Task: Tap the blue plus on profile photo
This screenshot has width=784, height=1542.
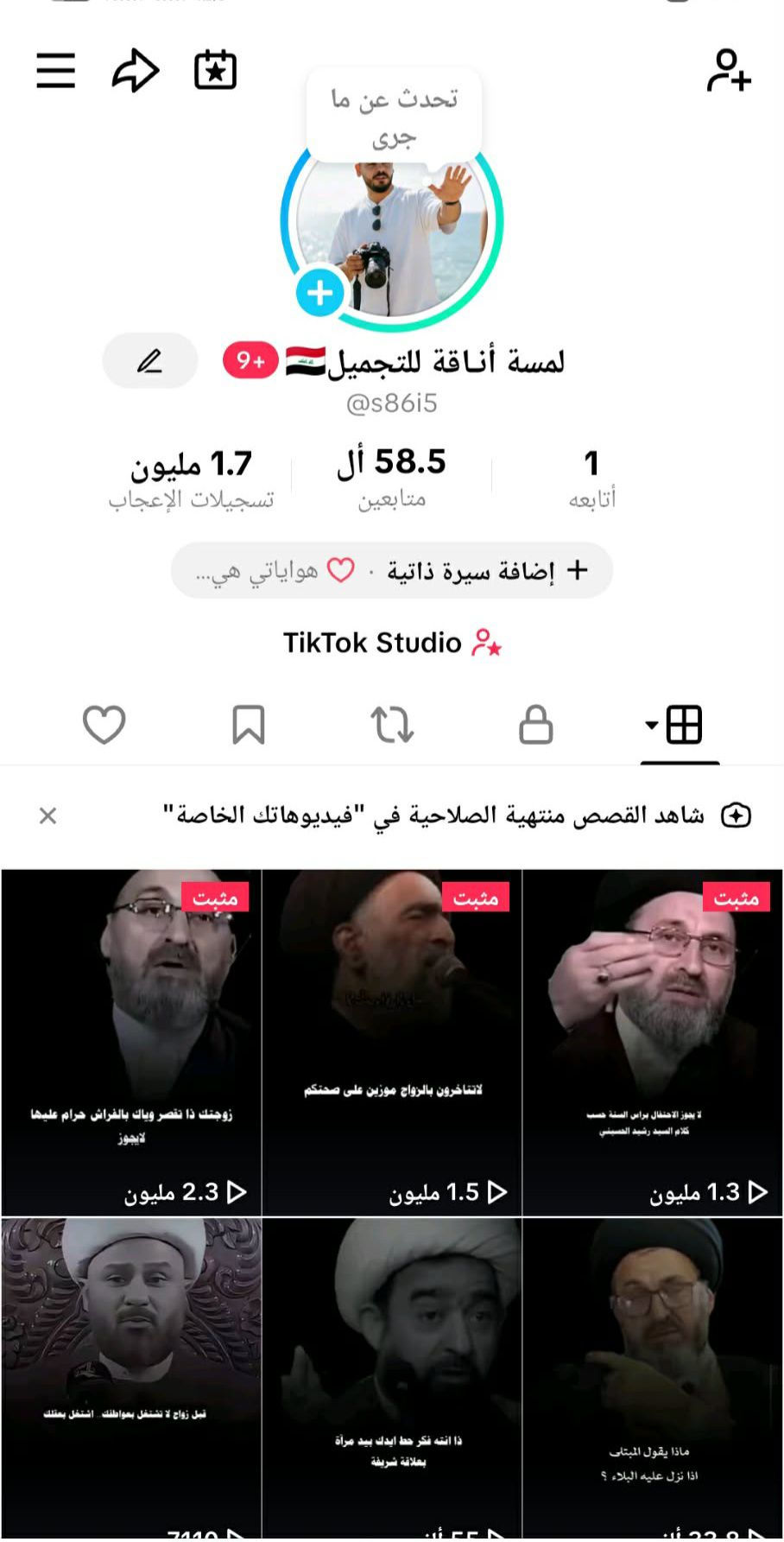Action: 320,294
